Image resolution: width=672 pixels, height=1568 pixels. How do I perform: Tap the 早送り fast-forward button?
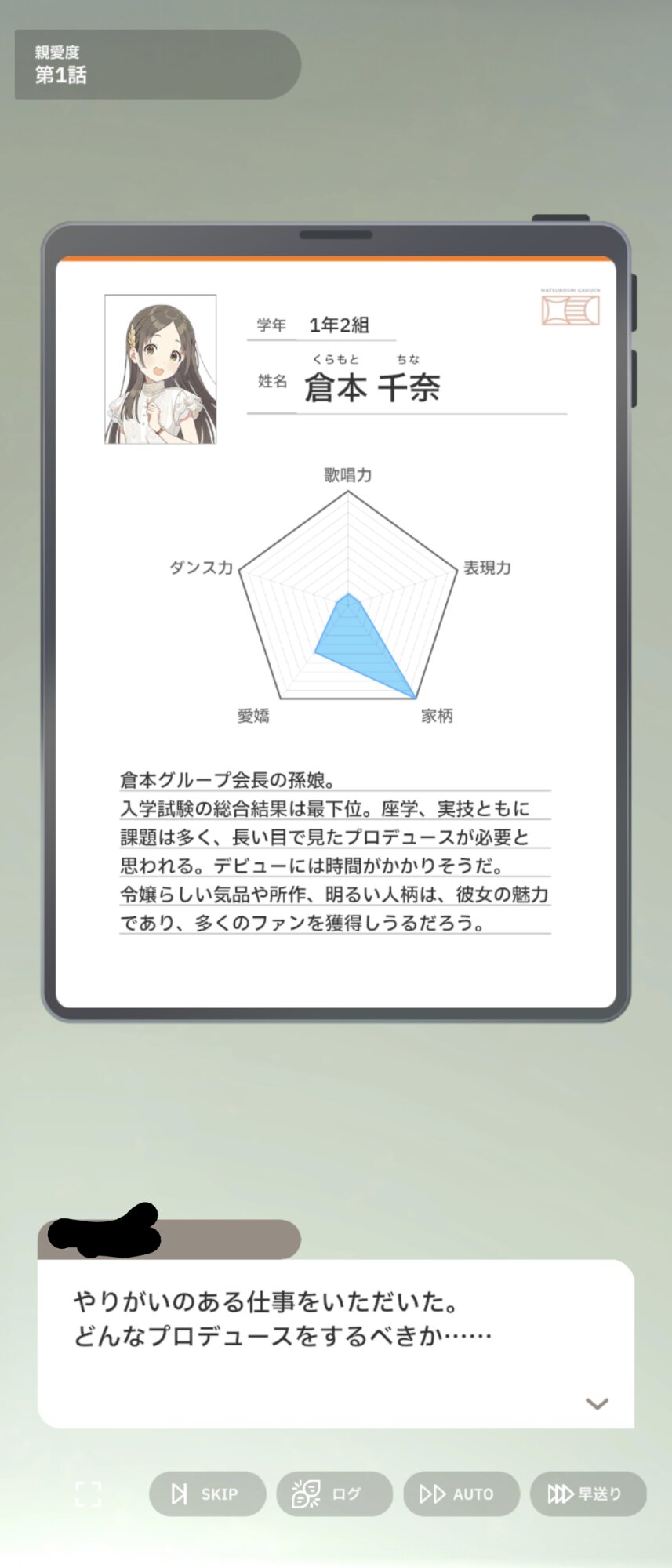pos(588,1494)
